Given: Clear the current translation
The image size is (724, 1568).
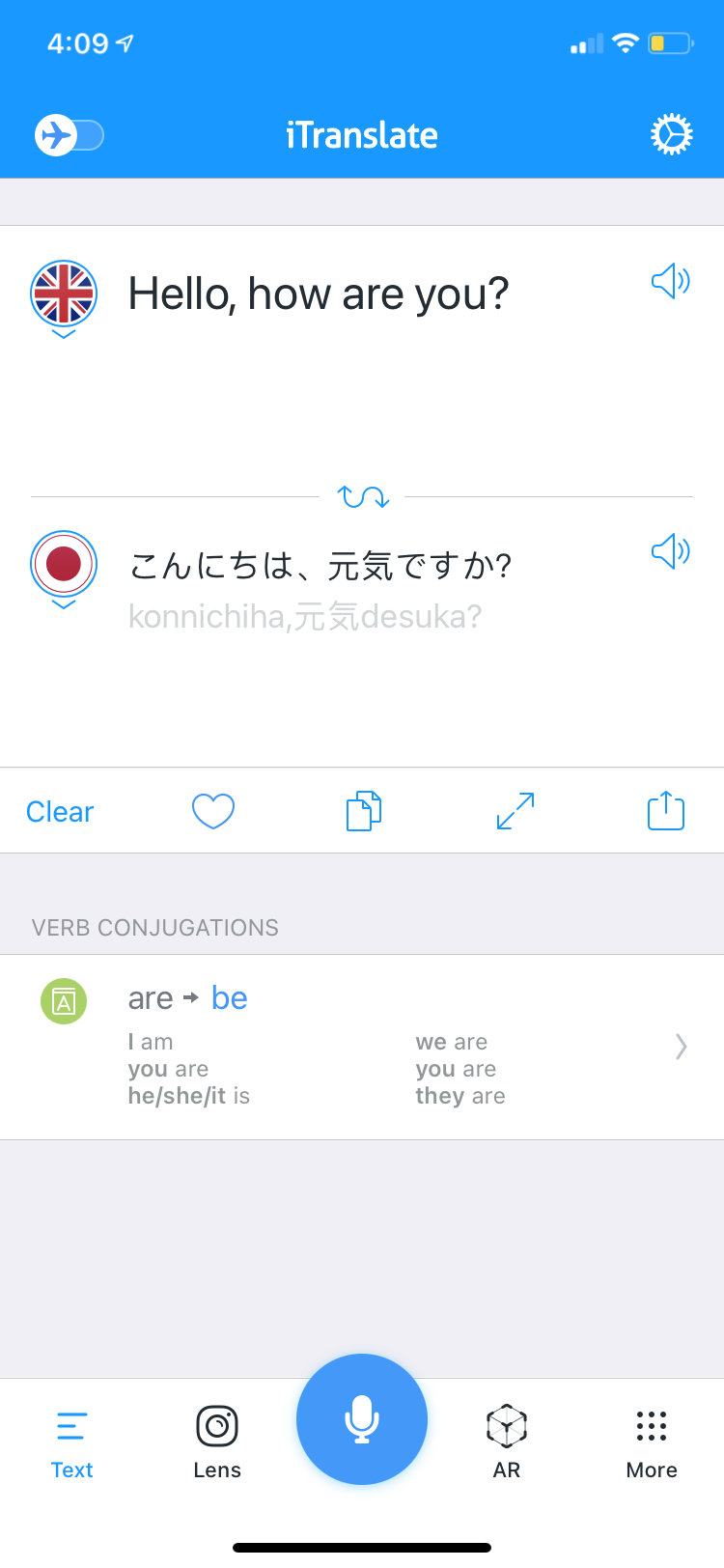Looking at the screenshot, I should click(60, 812).
